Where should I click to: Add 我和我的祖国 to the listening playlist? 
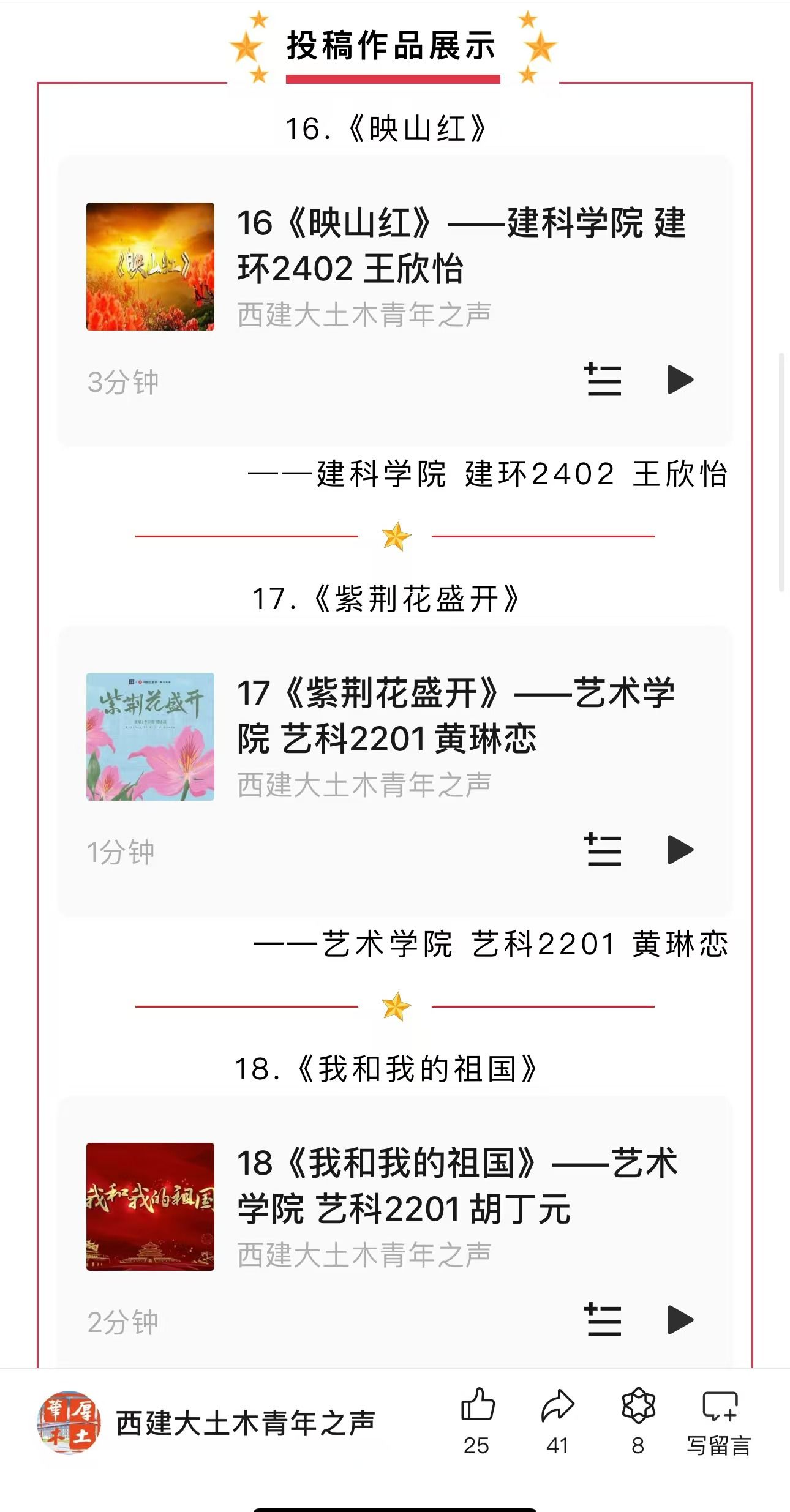[603, 1319]
